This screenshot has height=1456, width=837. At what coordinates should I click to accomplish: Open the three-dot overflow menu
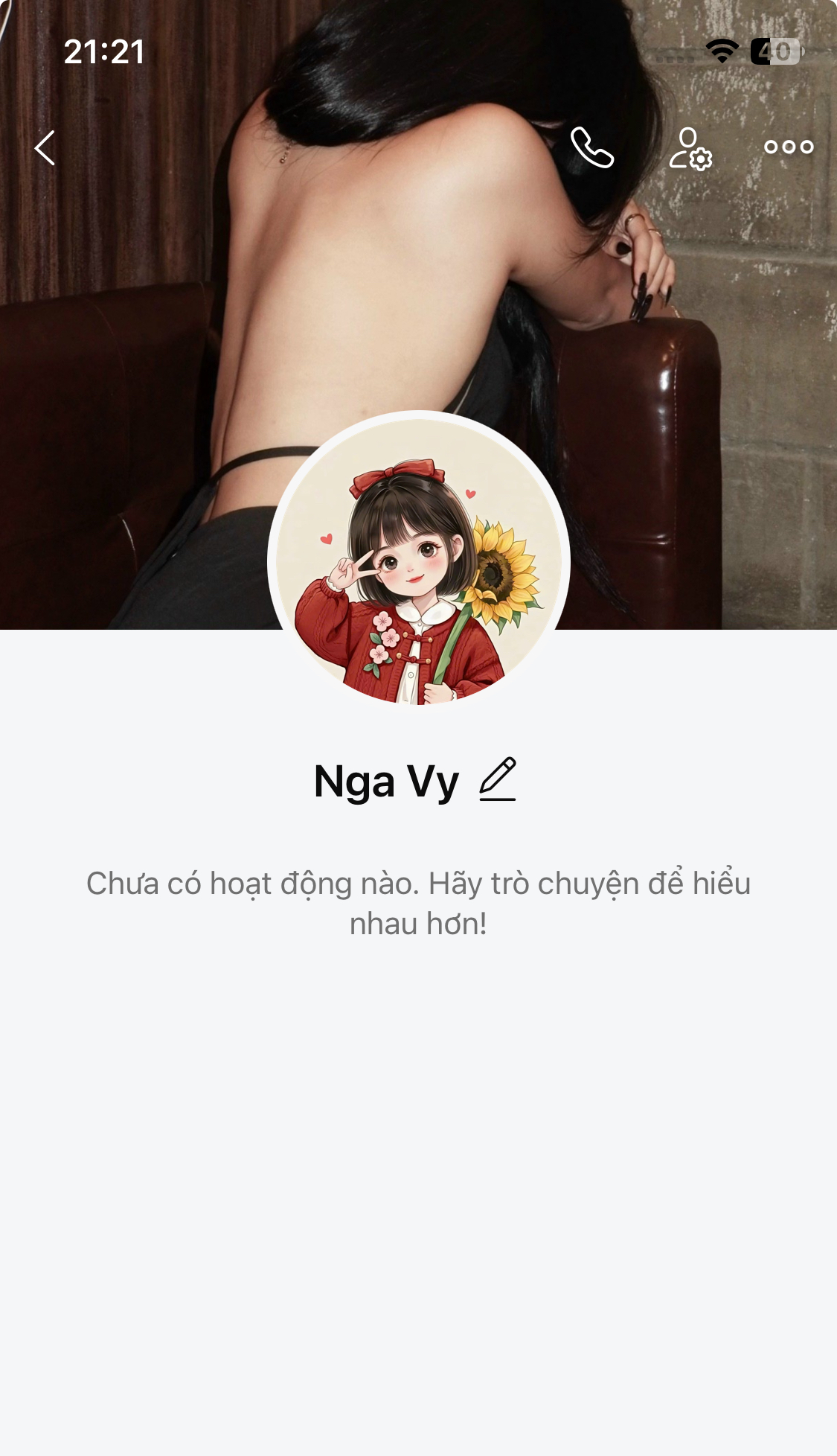pos(789,147)
